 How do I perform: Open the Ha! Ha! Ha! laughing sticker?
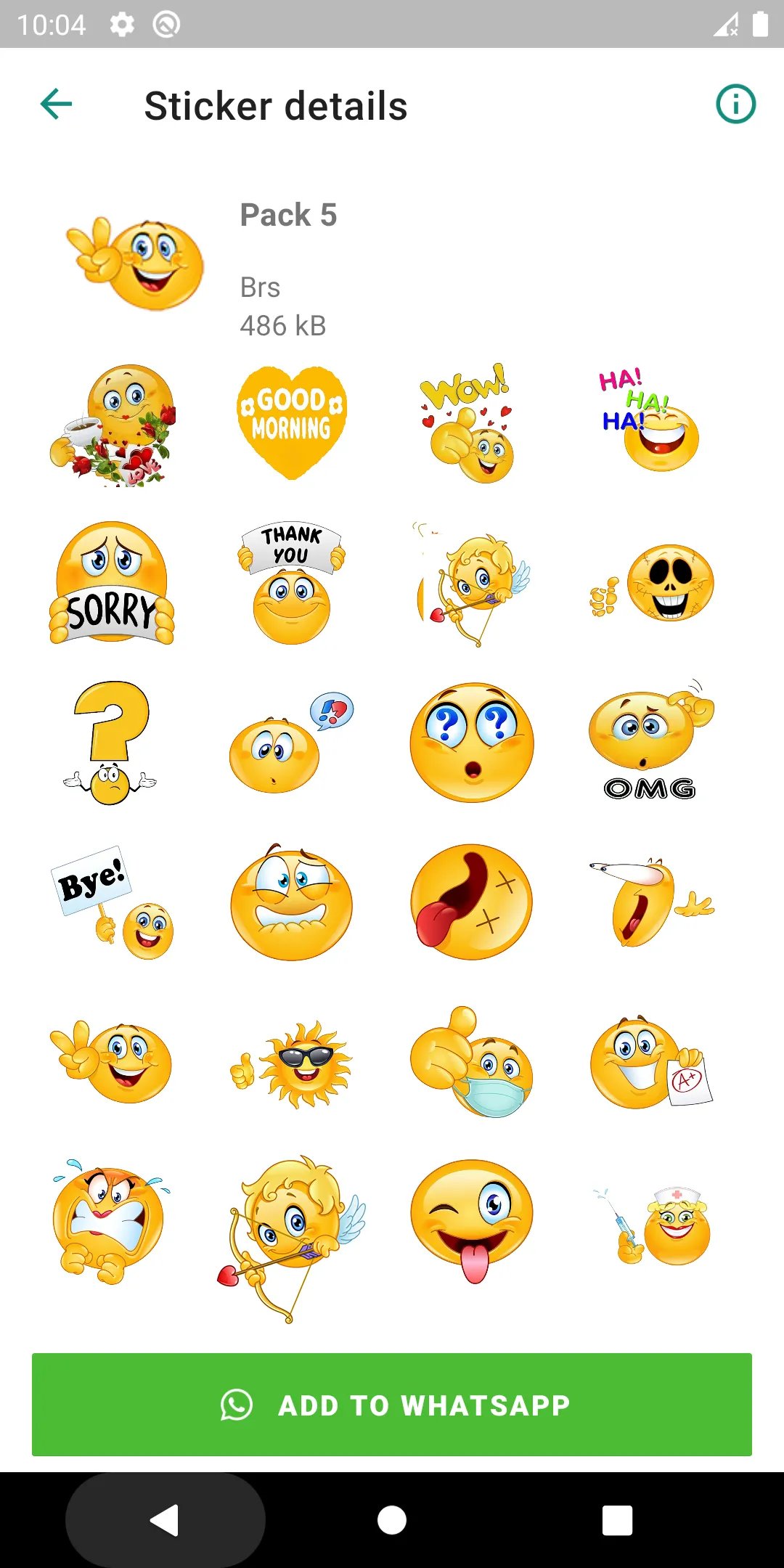(x=650, y=423)
